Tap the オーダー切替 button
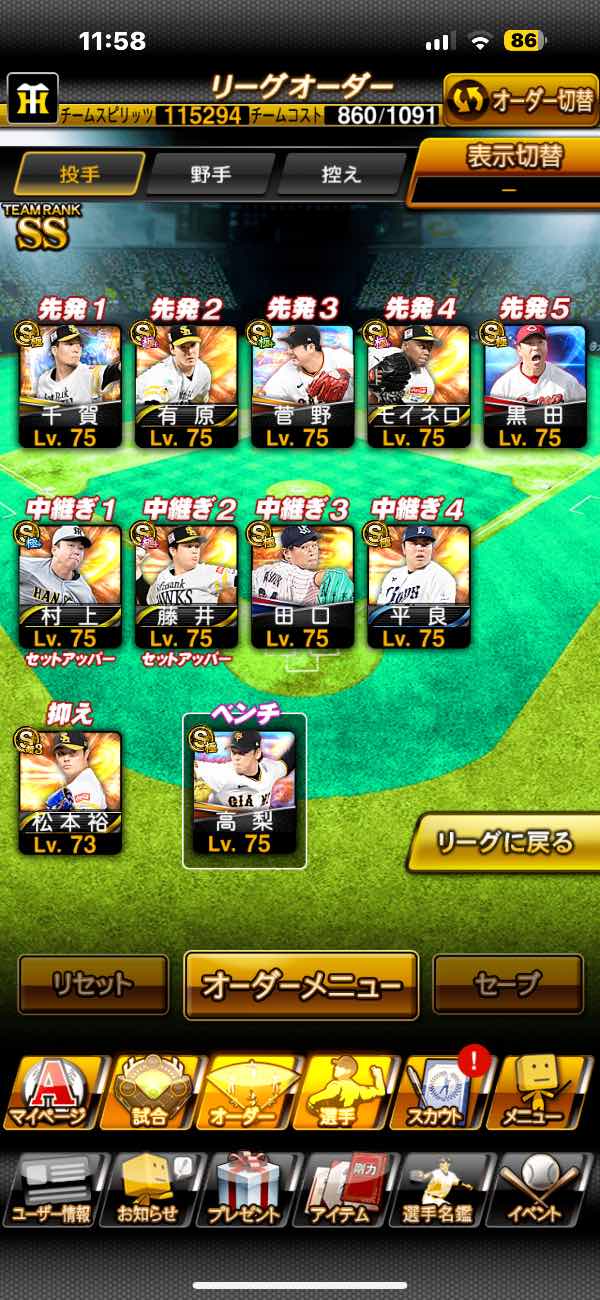The width and height of the screenshot is (600, 1300). click(521, 99)
